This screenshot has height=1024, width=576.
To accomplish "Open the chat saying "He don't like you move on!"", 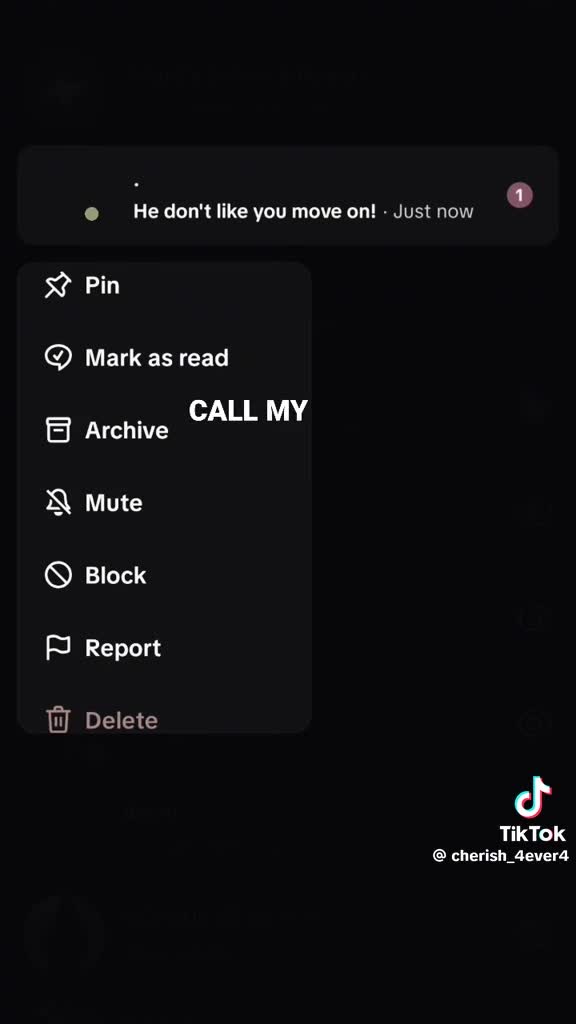I will [x=288, y=195].
